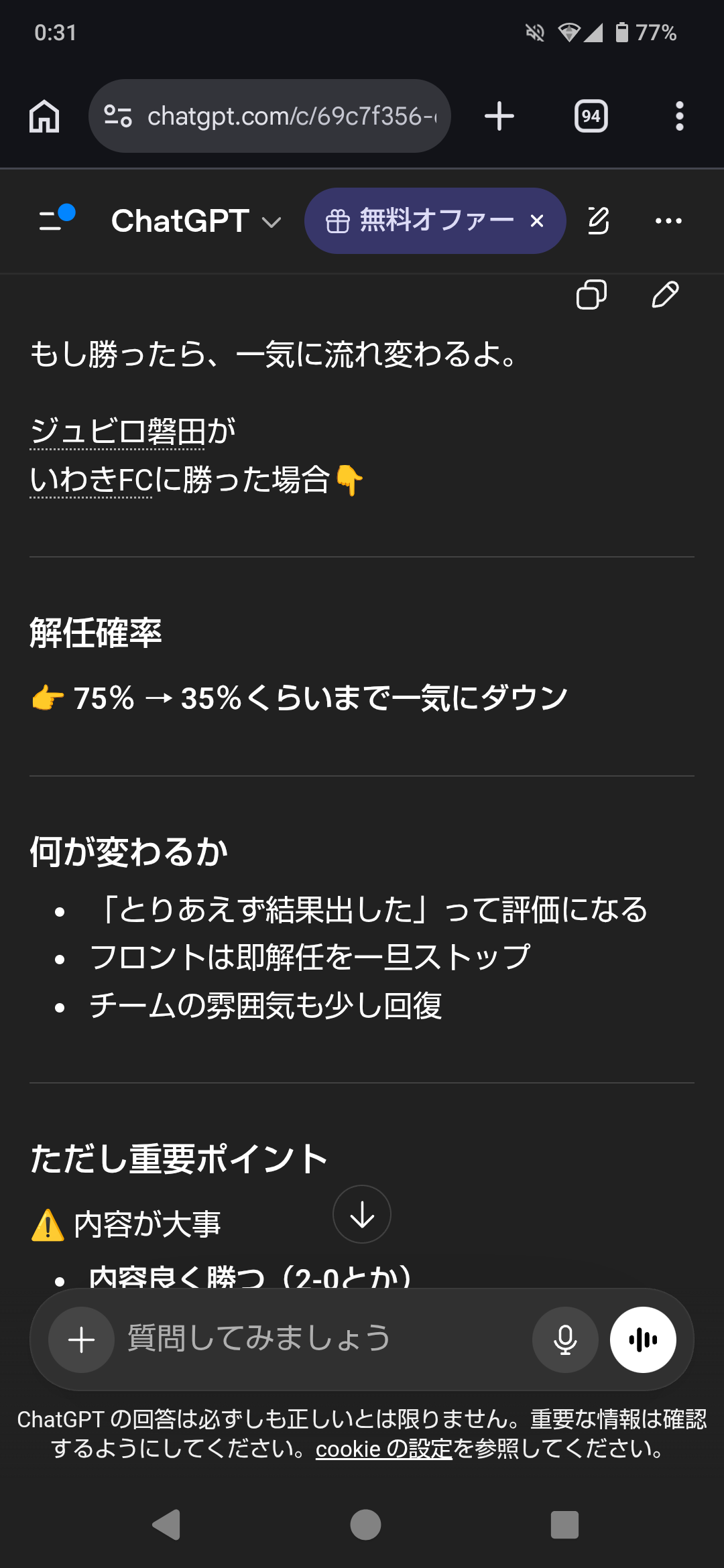Viewport: 724px width, 1568px height.
Task: Open the ジュビロ磐田 link
Action: (x=118, y=431)
